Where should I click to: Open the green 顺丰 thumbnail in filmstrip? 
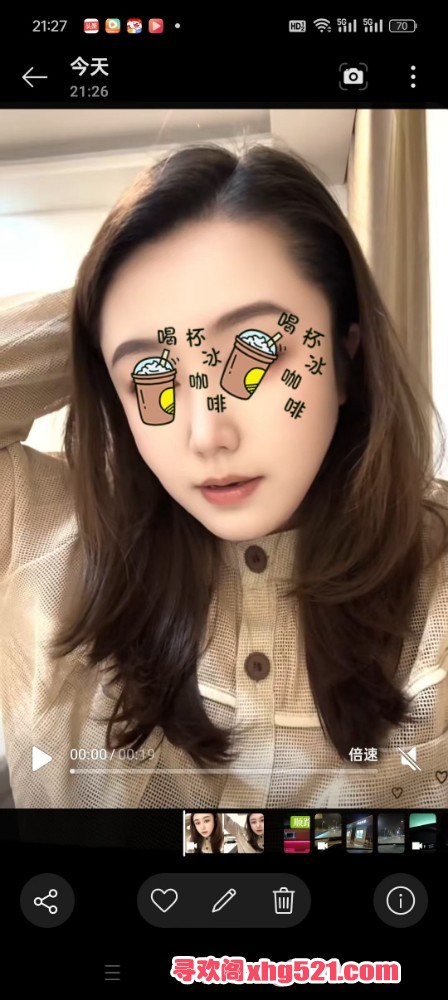point(297,832)
